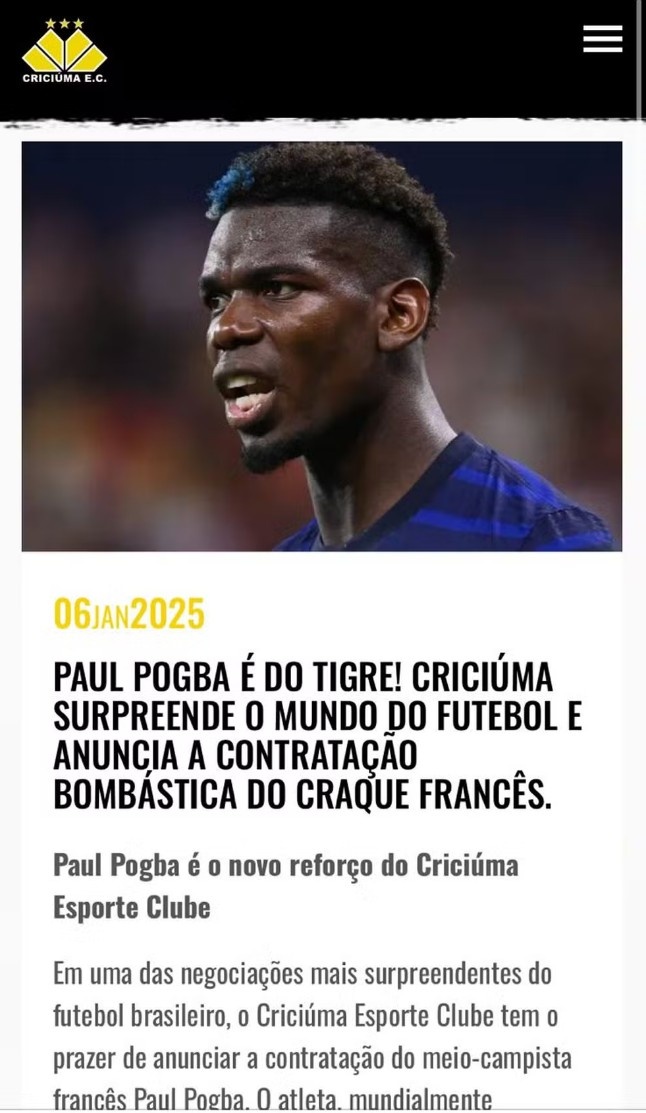This screenshot has width=646, height=1113.
Task: Go to homepage via Criciúma E.C. logo
Action: pos(65,51)
